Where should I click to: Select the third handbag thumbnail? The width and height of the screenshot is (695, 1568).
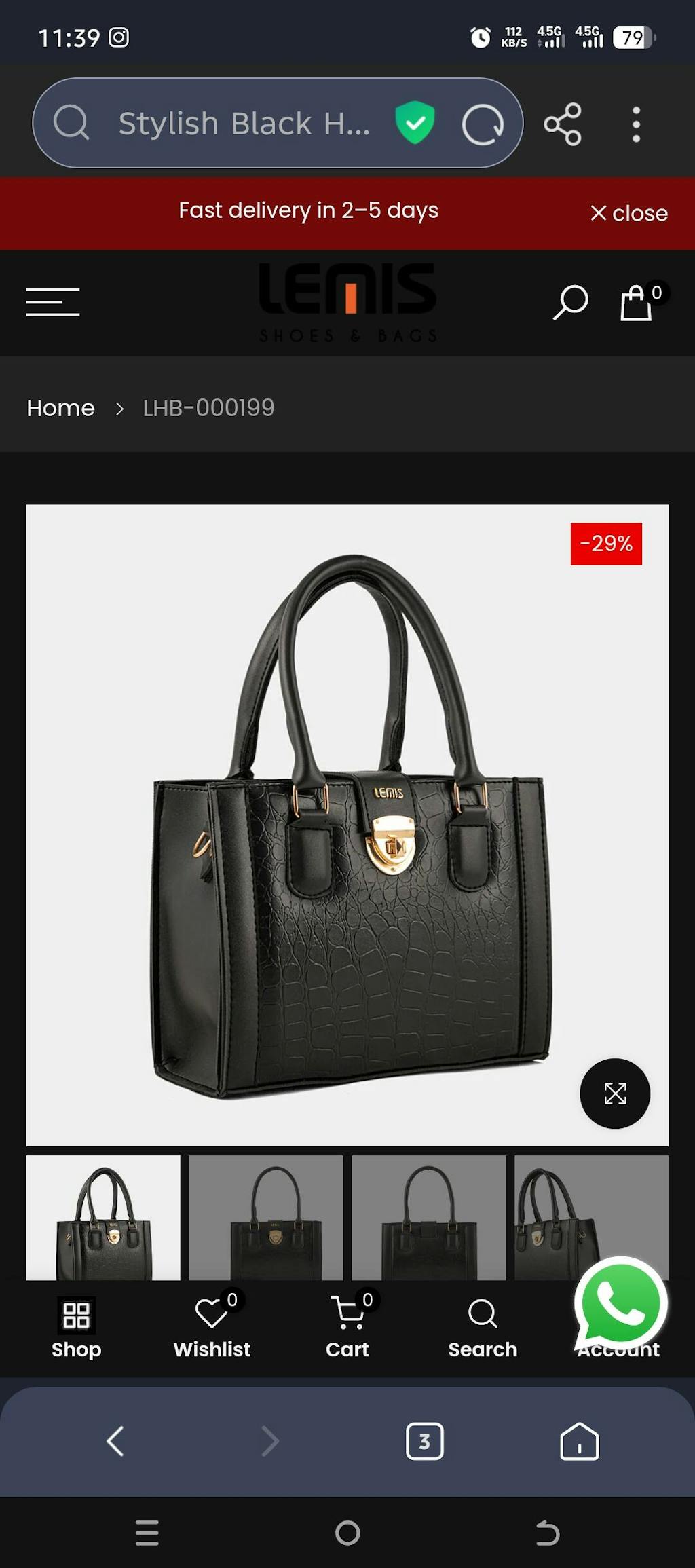click(x=428, y=1217)
